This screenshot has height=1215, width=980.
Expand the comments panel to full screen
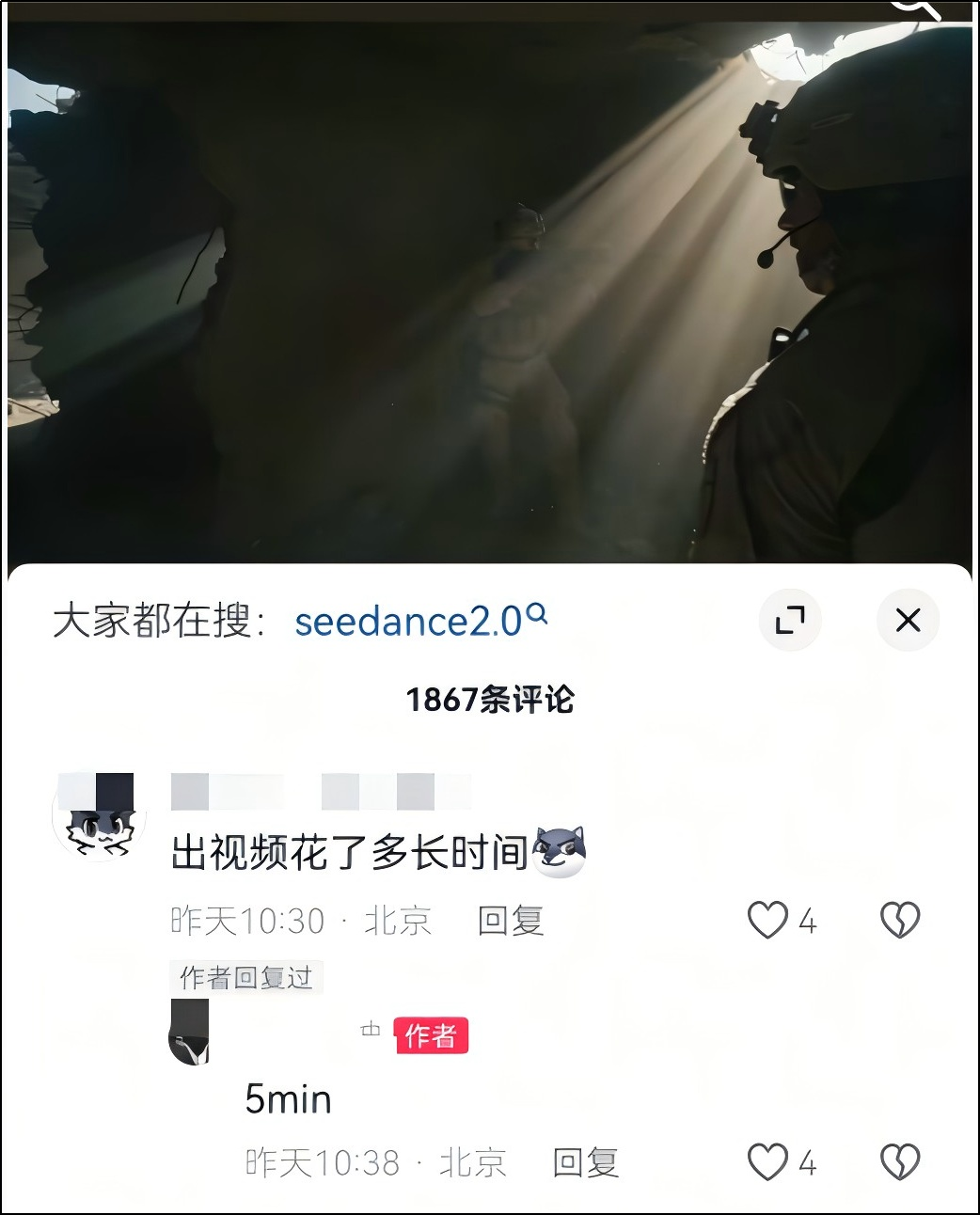(x=790, y=620)
